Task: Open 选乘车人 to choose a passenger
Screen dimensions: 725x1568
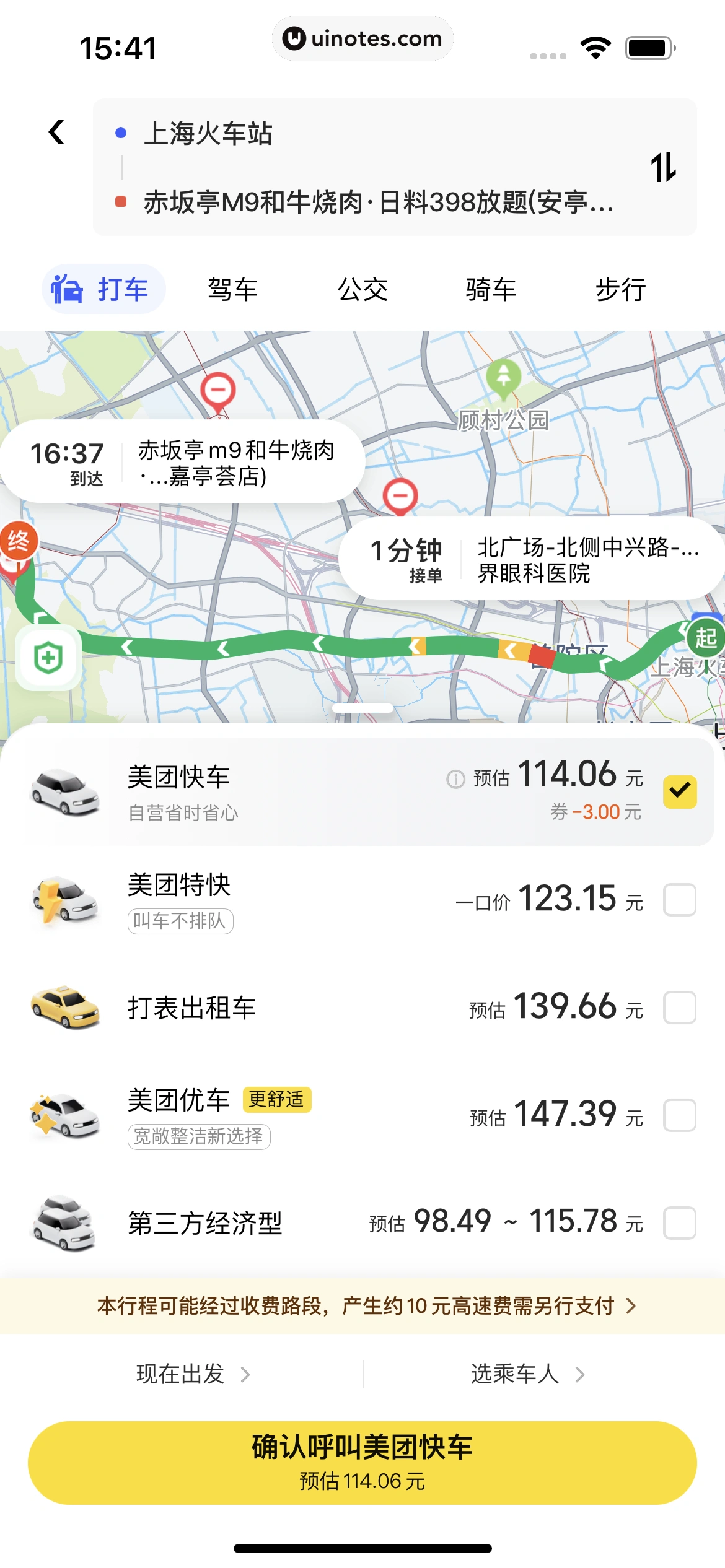Action: pyautogui.click(x=527, y=1374)
